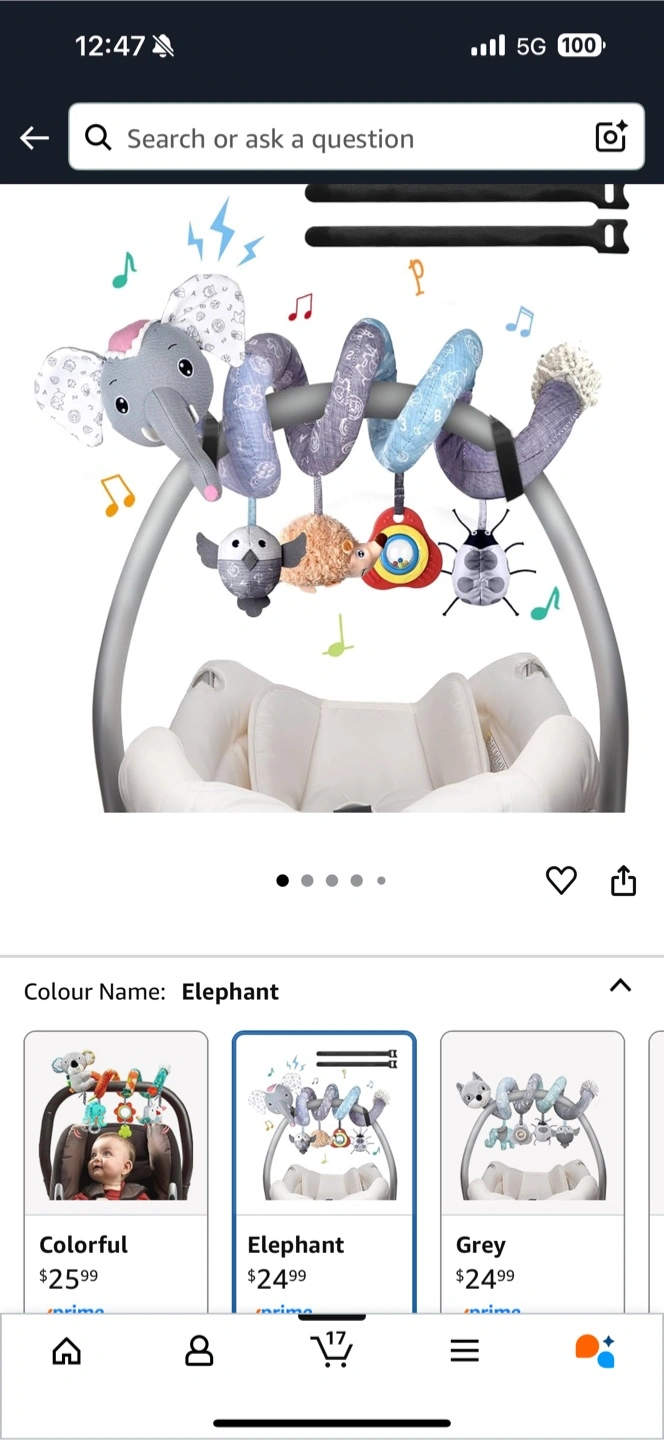
Task: Open the account profile tab
Action: click(199, 1351)
